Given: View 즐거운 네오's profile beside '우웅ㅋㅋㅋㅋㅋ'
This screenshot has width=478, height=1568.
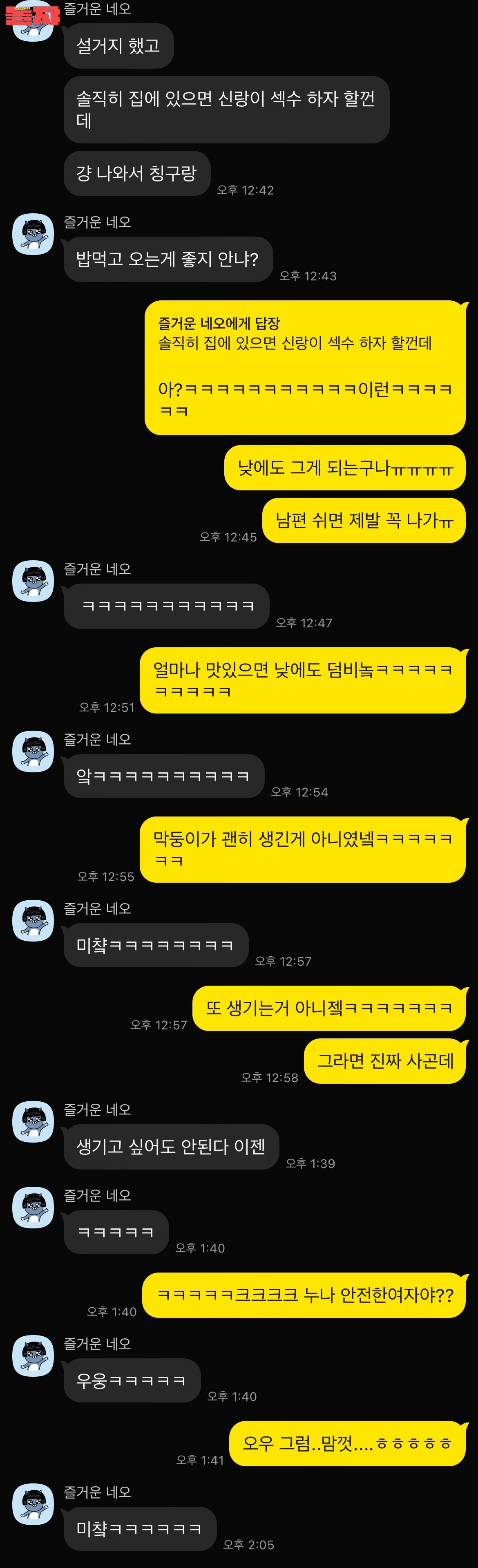Looking at the screenshot, I should click(x=34, y=1356).
